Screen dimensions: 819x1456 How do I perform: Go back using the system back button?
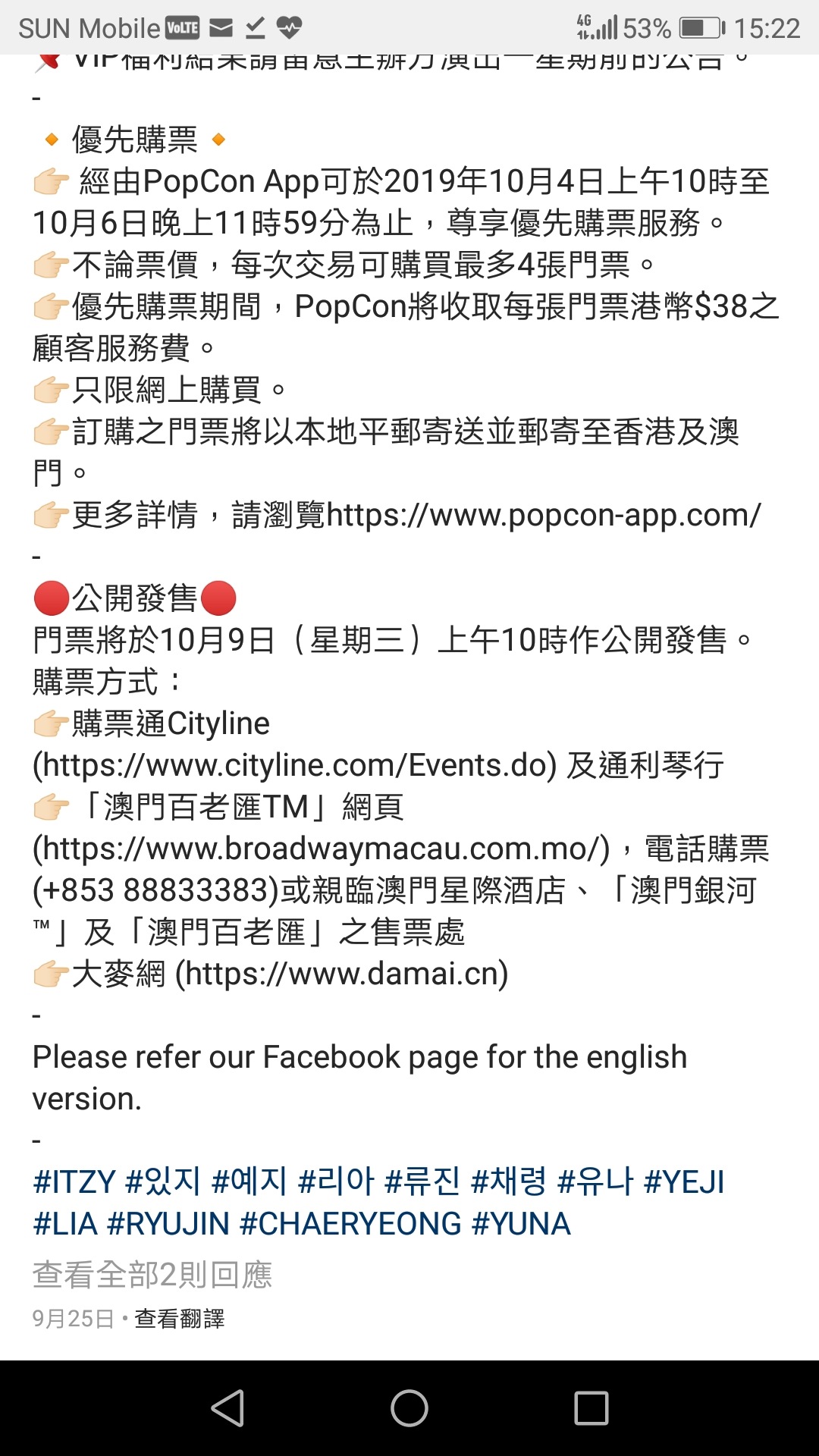click(x=227, y=1408)
